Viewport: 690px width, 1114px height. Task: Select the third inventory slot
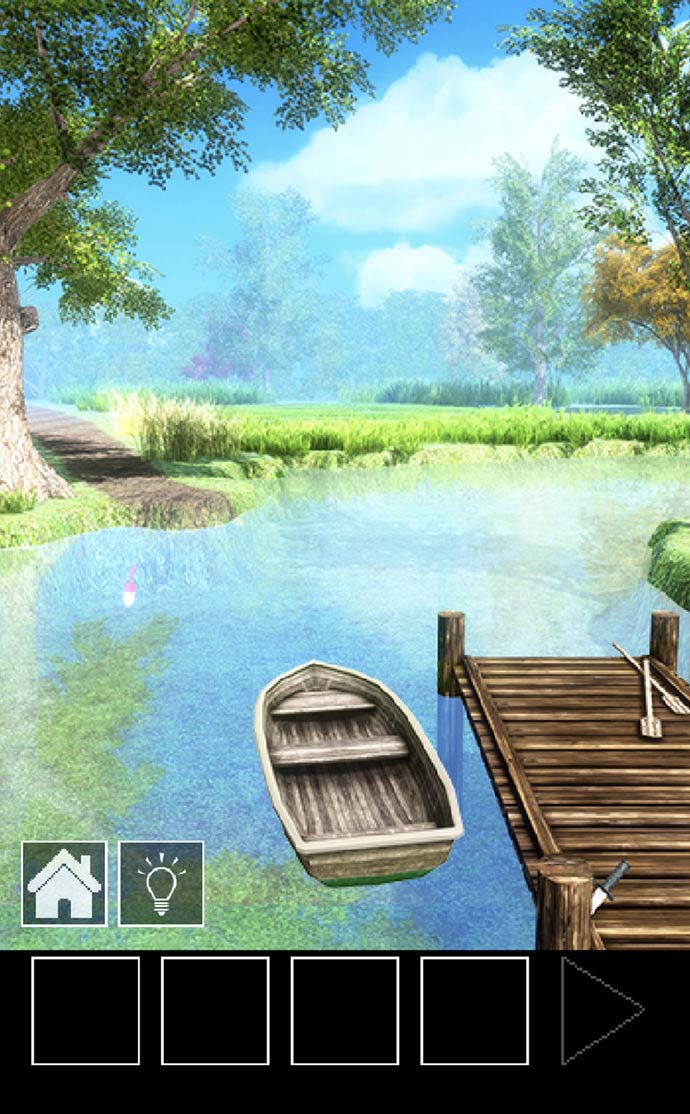(345, 1010)
